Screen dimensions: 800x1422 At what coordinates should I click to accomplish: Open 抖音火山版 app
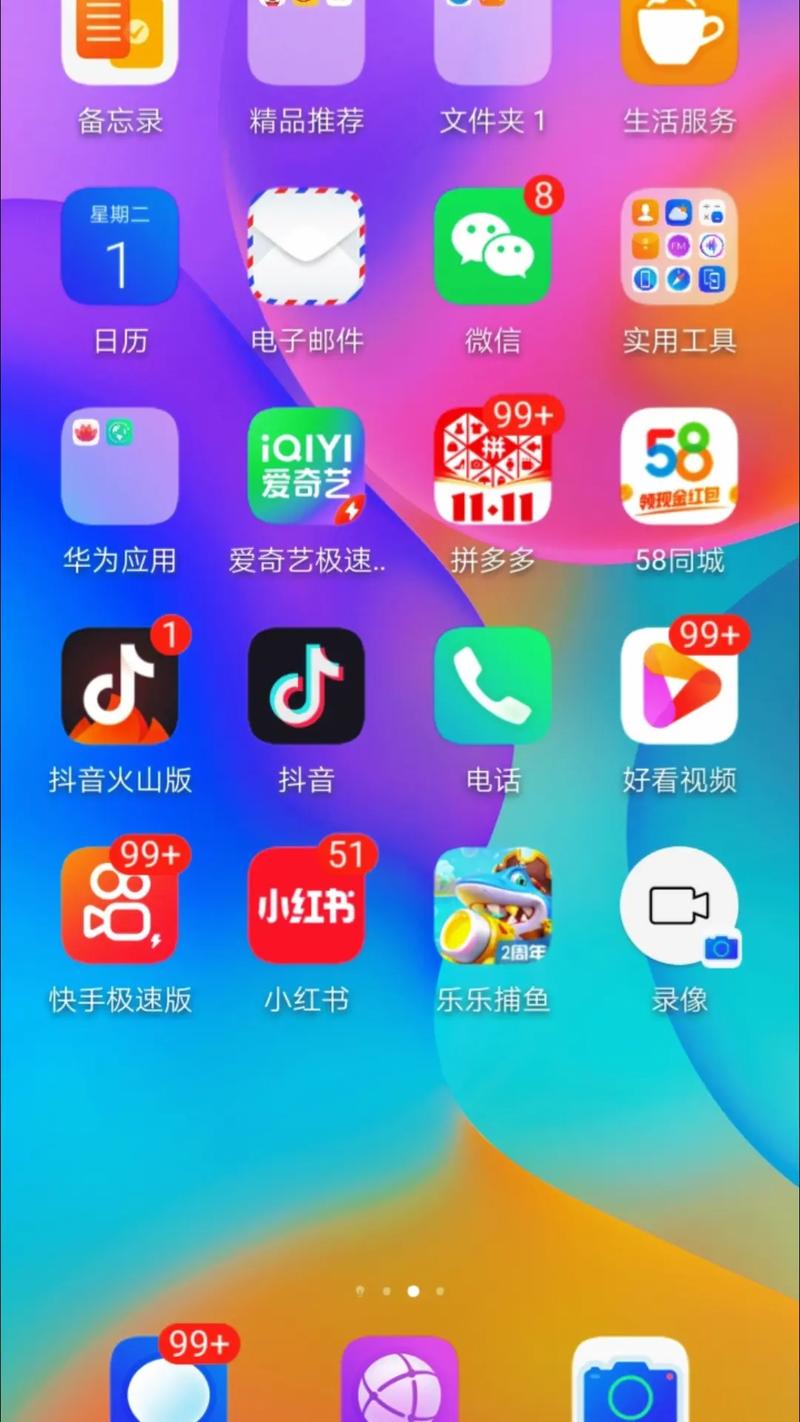120,686
